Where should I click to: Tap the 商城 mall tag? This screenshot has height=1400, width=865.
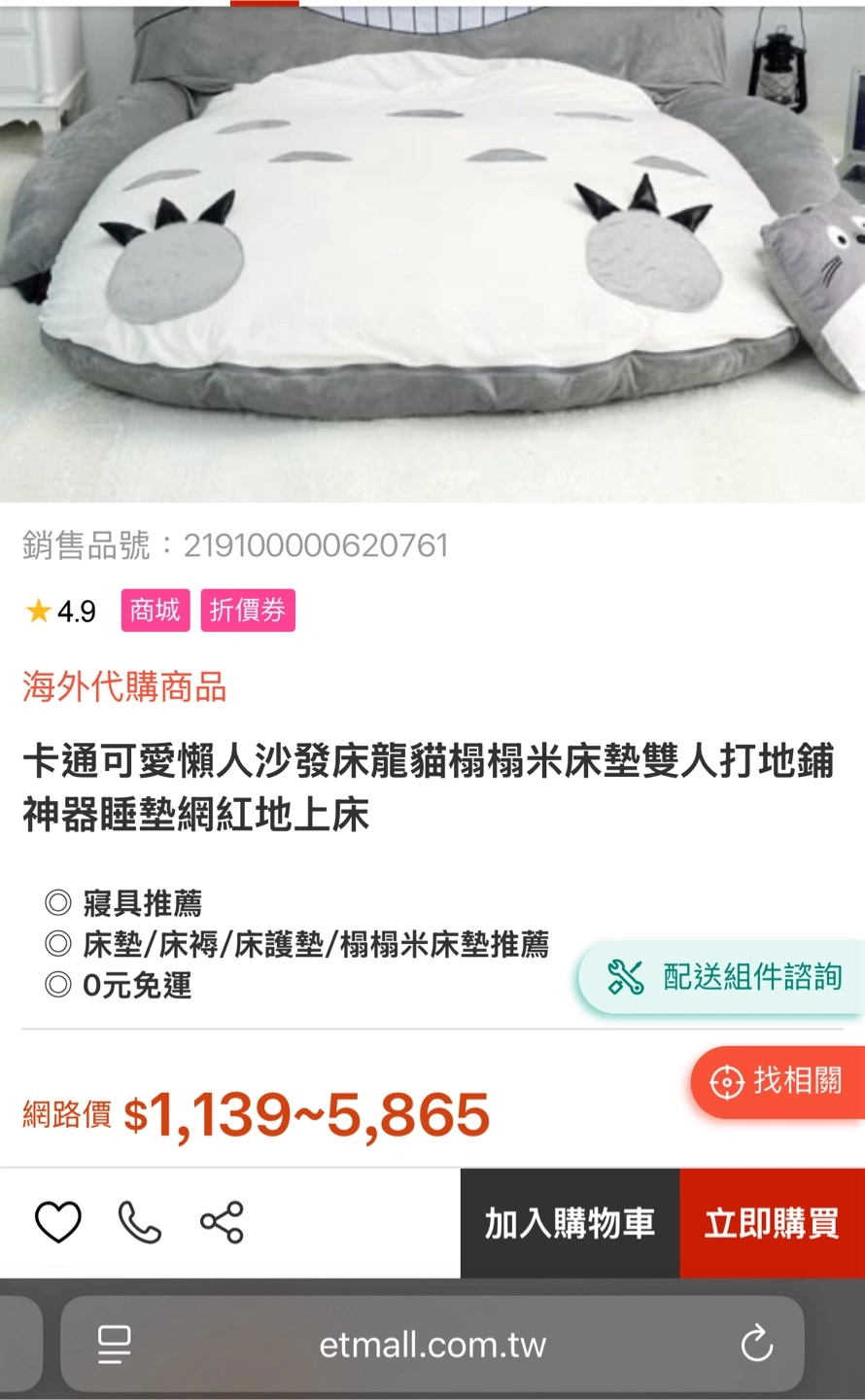click(156, 611)
